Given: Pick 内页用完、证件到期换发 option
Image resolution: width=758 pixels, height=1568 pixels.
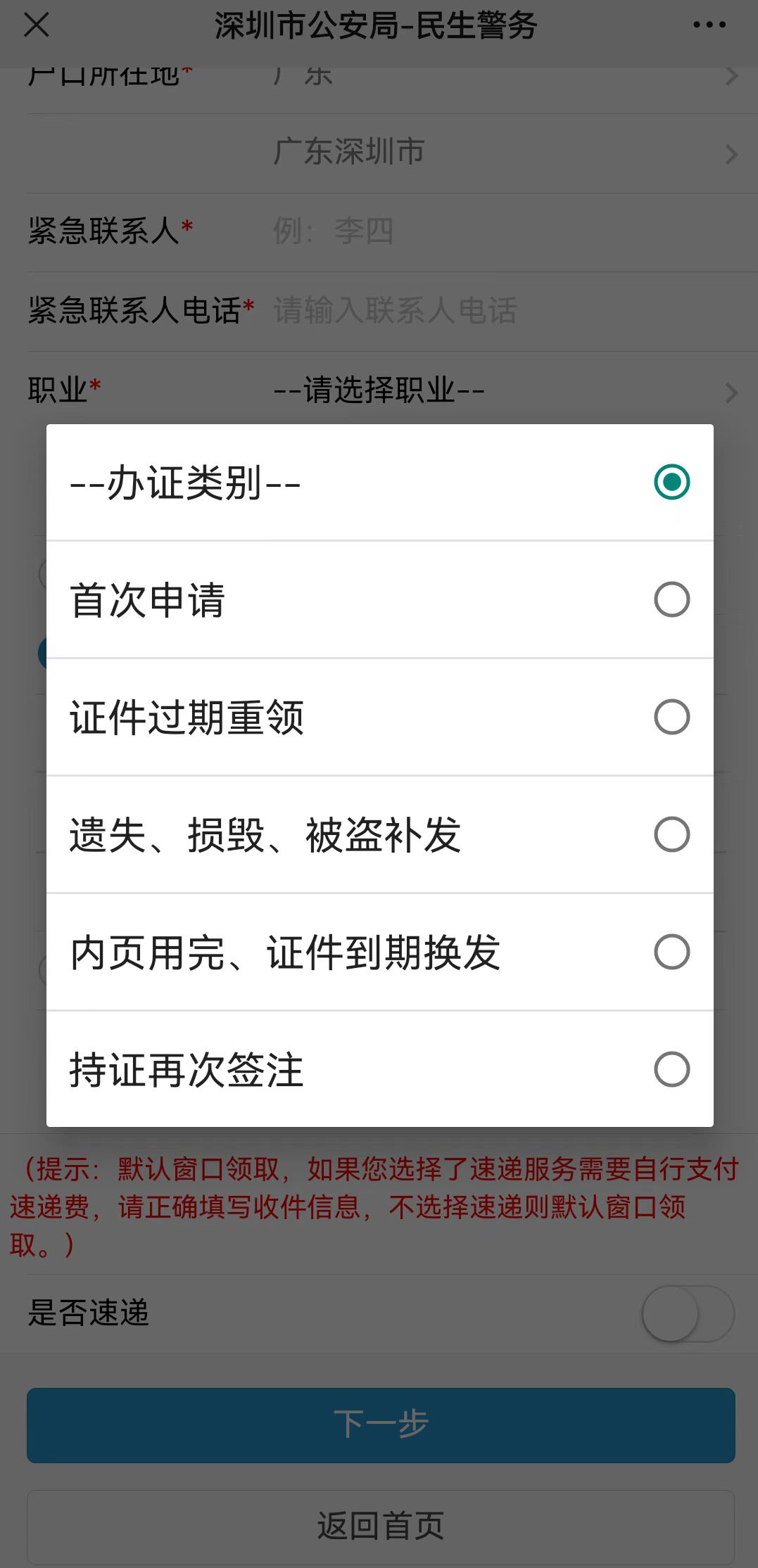Looking at the screenshot, I should 379,952.
